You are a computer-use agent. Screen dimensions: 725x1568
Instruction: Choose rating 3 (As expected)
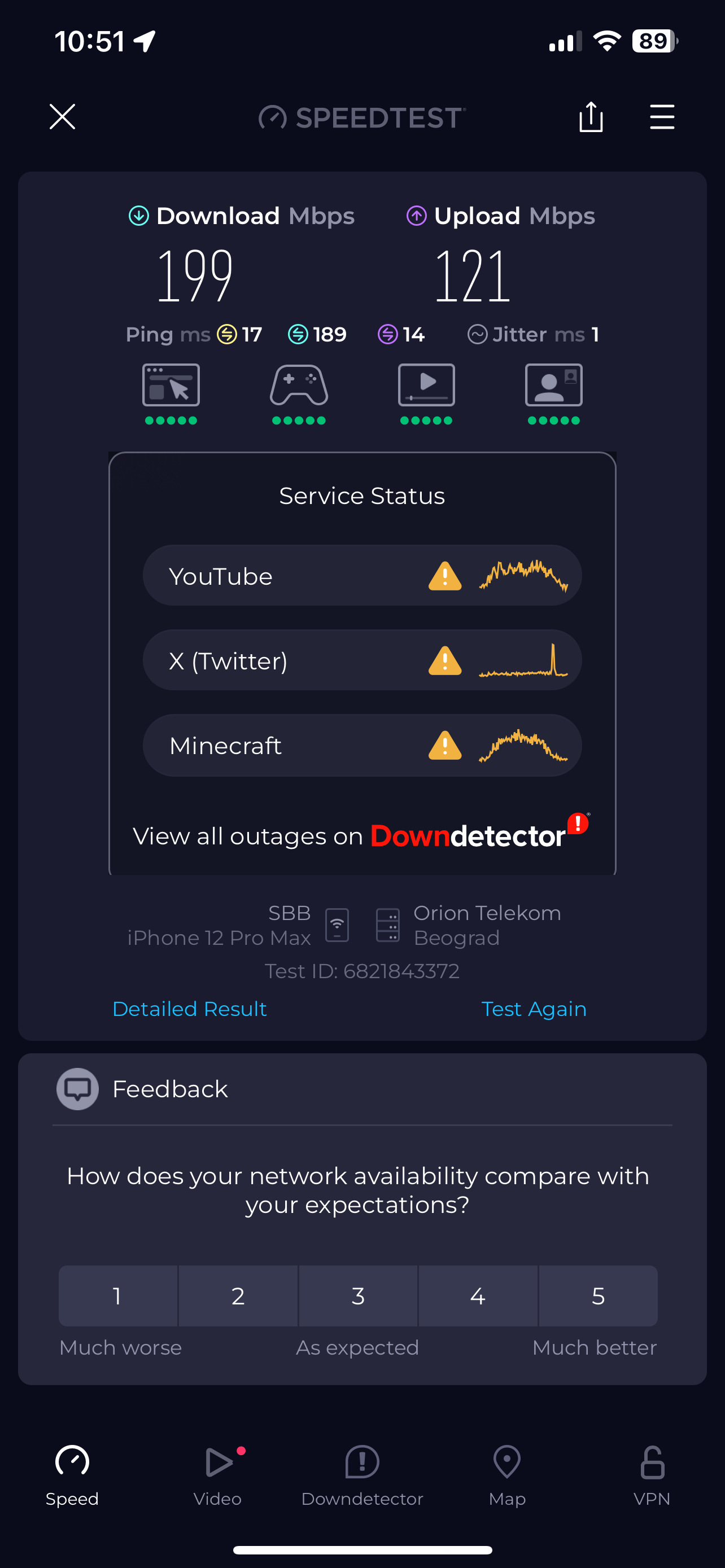(358, 1295)
